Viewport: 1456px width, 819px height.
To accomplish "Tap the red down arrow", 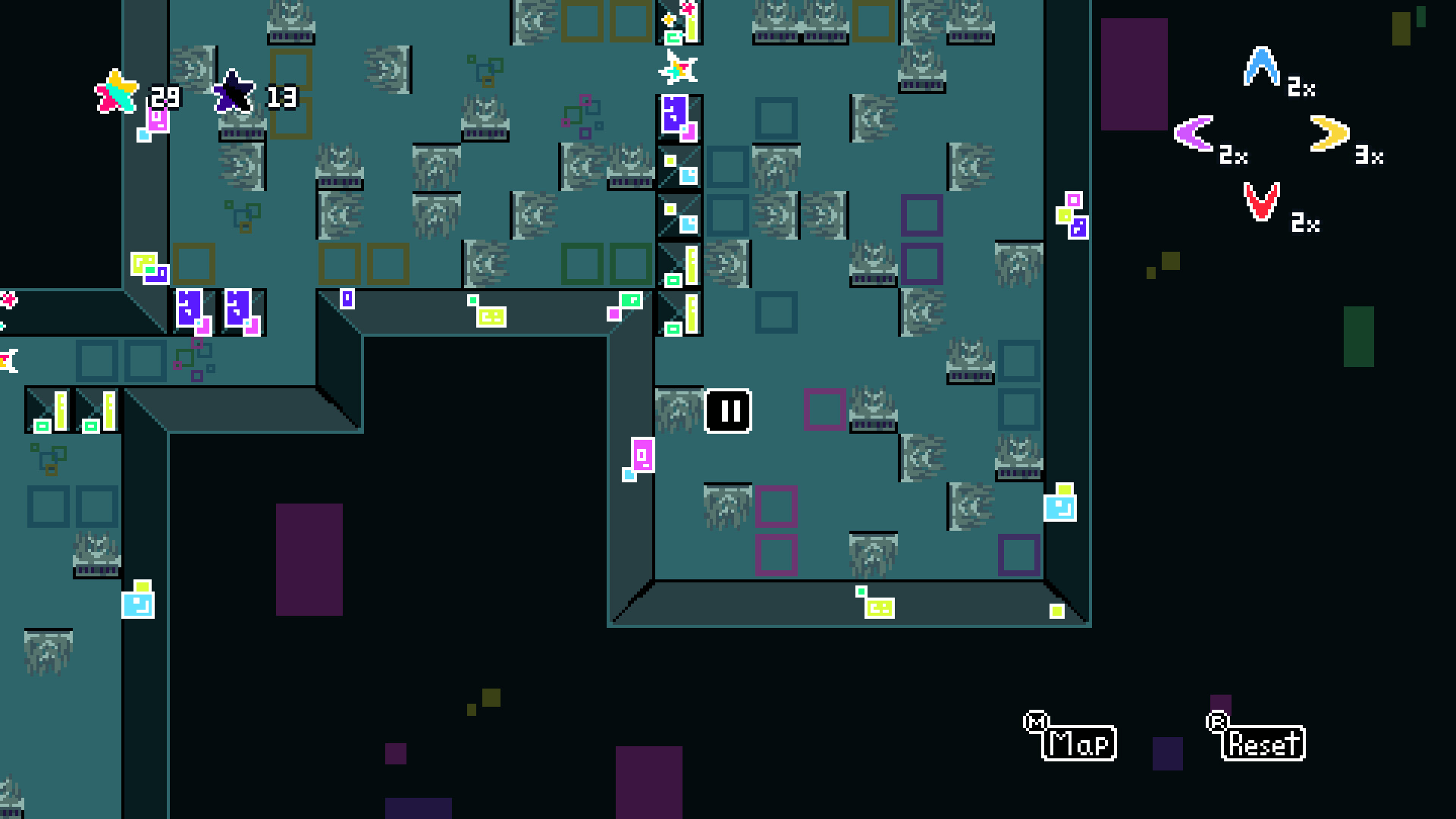I will pyautogui.click(x=1261, y=202).
